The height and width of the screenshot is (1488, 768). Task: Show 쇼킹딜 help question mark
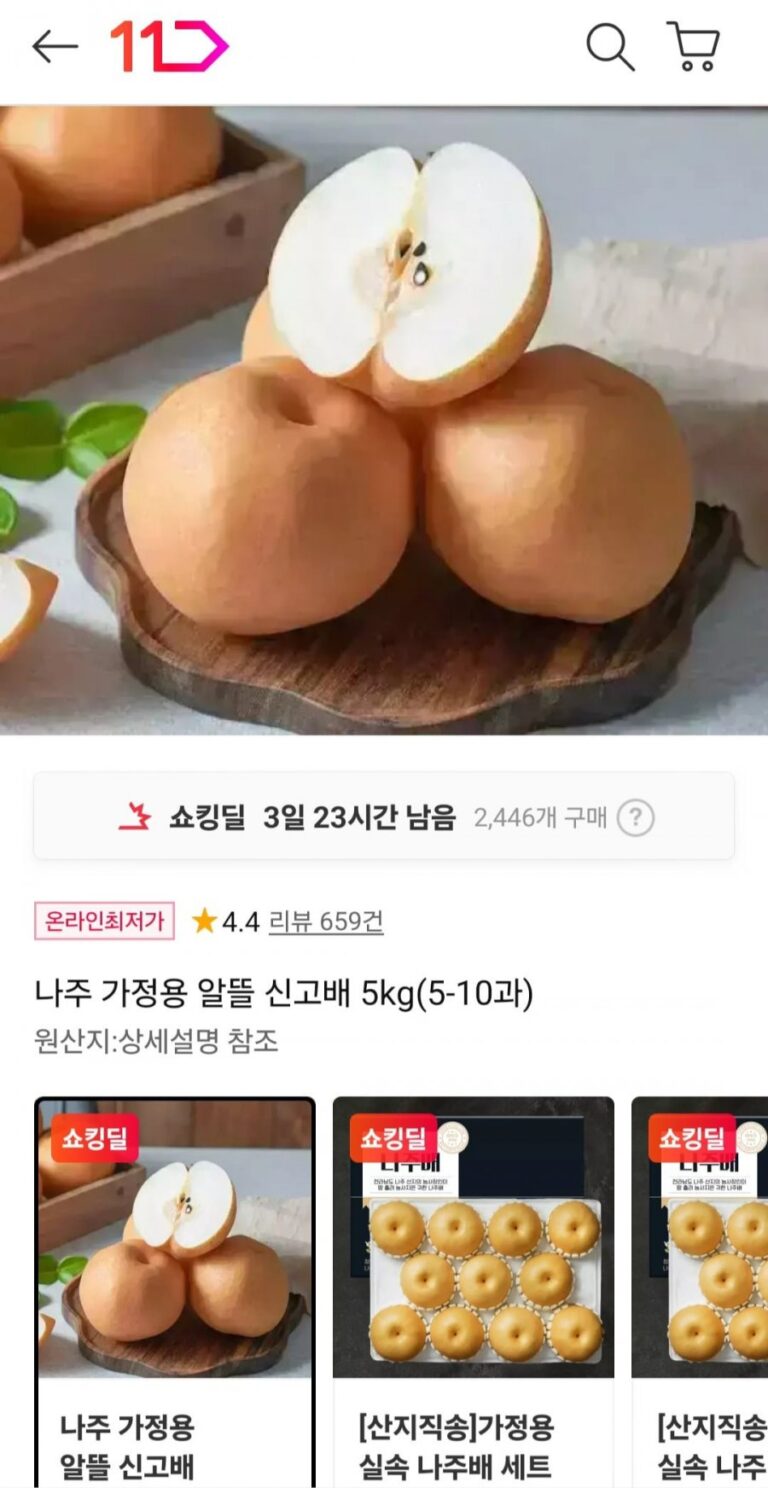click(635, 818)
